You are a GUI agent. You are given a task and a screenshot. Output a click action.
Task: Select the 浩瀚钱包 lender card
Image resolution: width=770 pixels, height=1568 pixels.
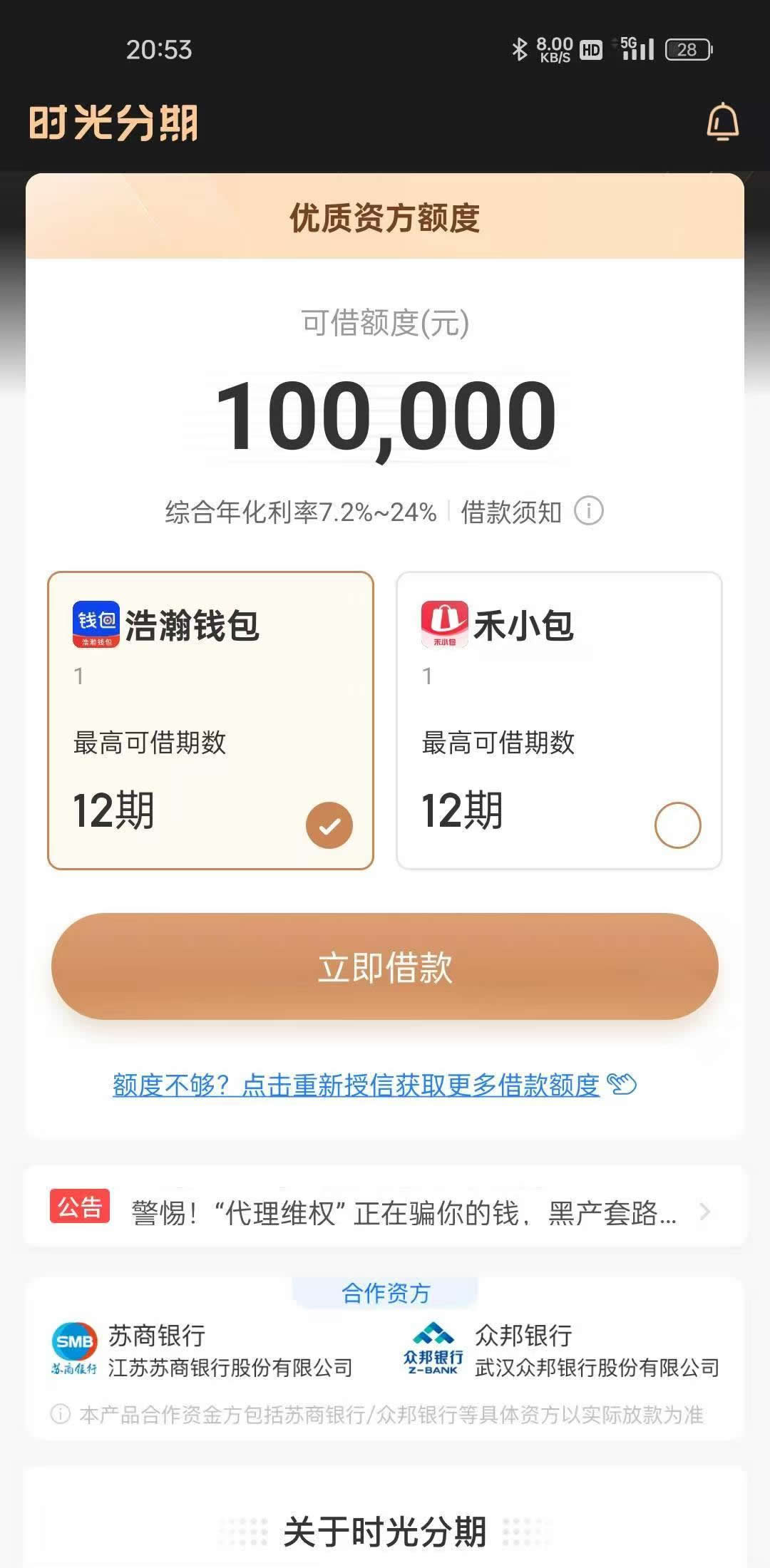coord(210,720)
